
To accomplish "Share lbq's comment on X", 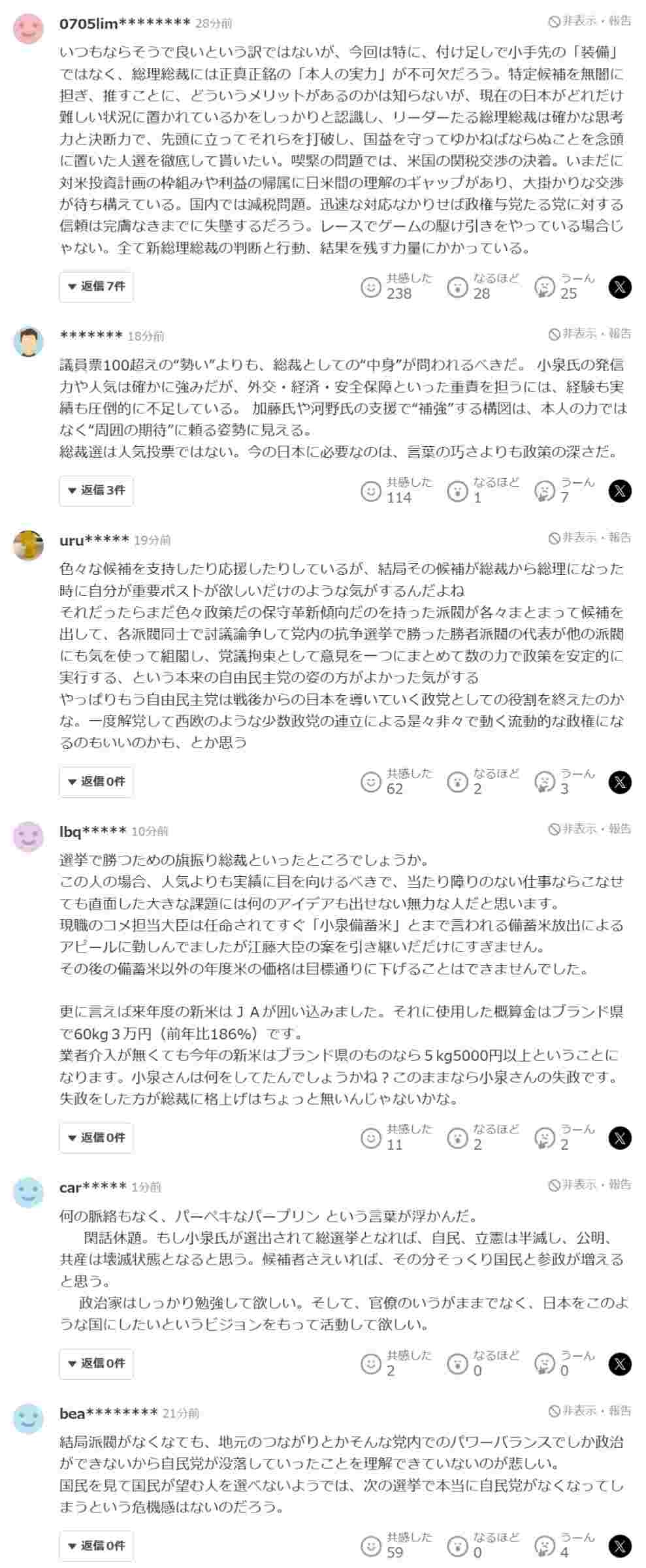I will (x=619, y=1138).
